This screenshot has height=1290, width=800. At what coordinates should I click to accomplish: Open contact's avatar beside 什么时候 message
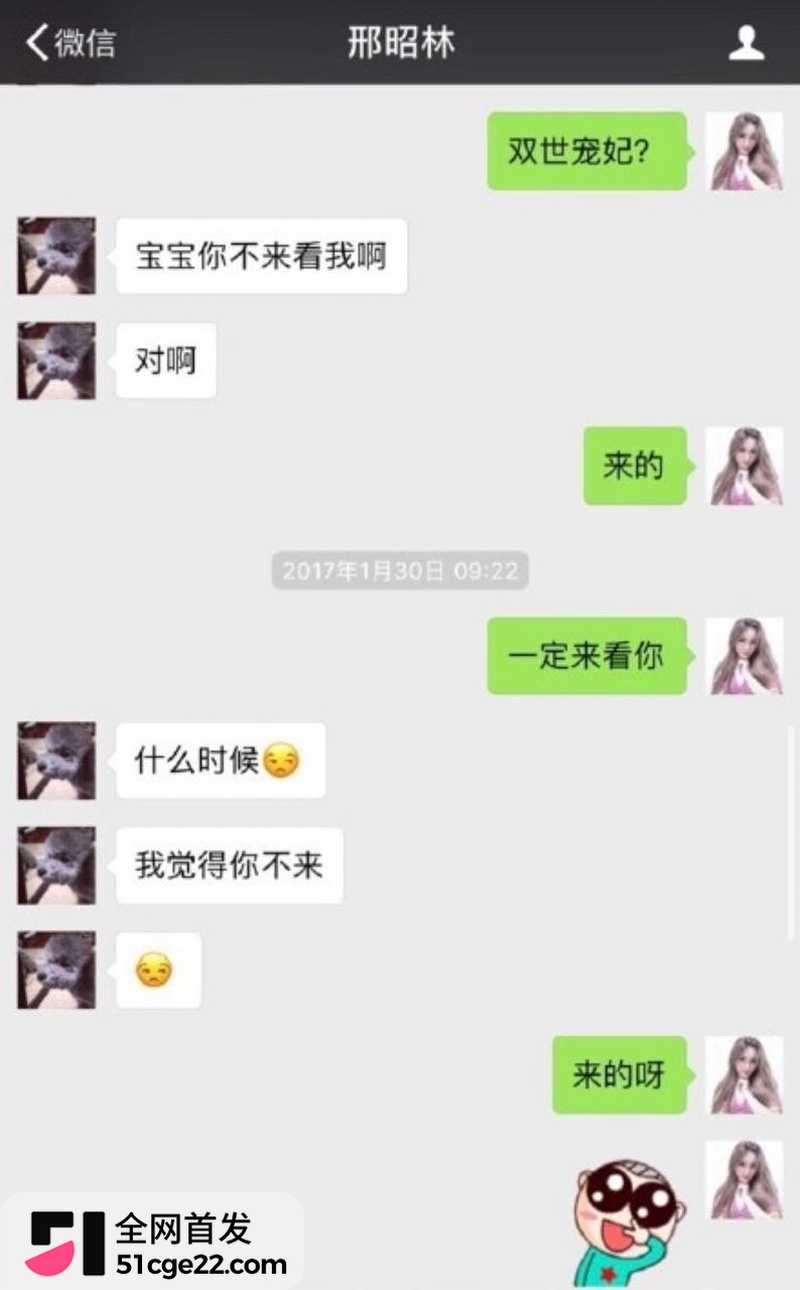click(56, 761)
